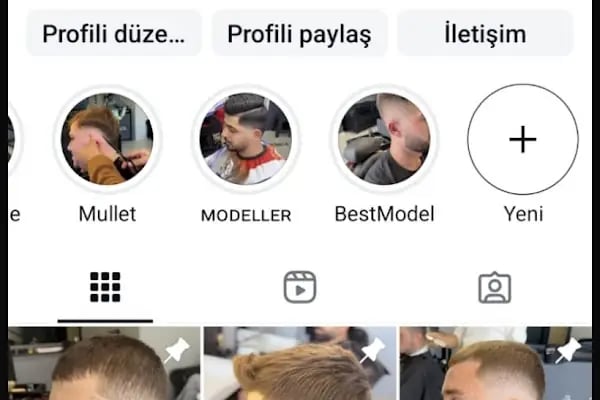600x400 pixels.
Task: Open the Mullet story highlight
Action: pos(106,139)
